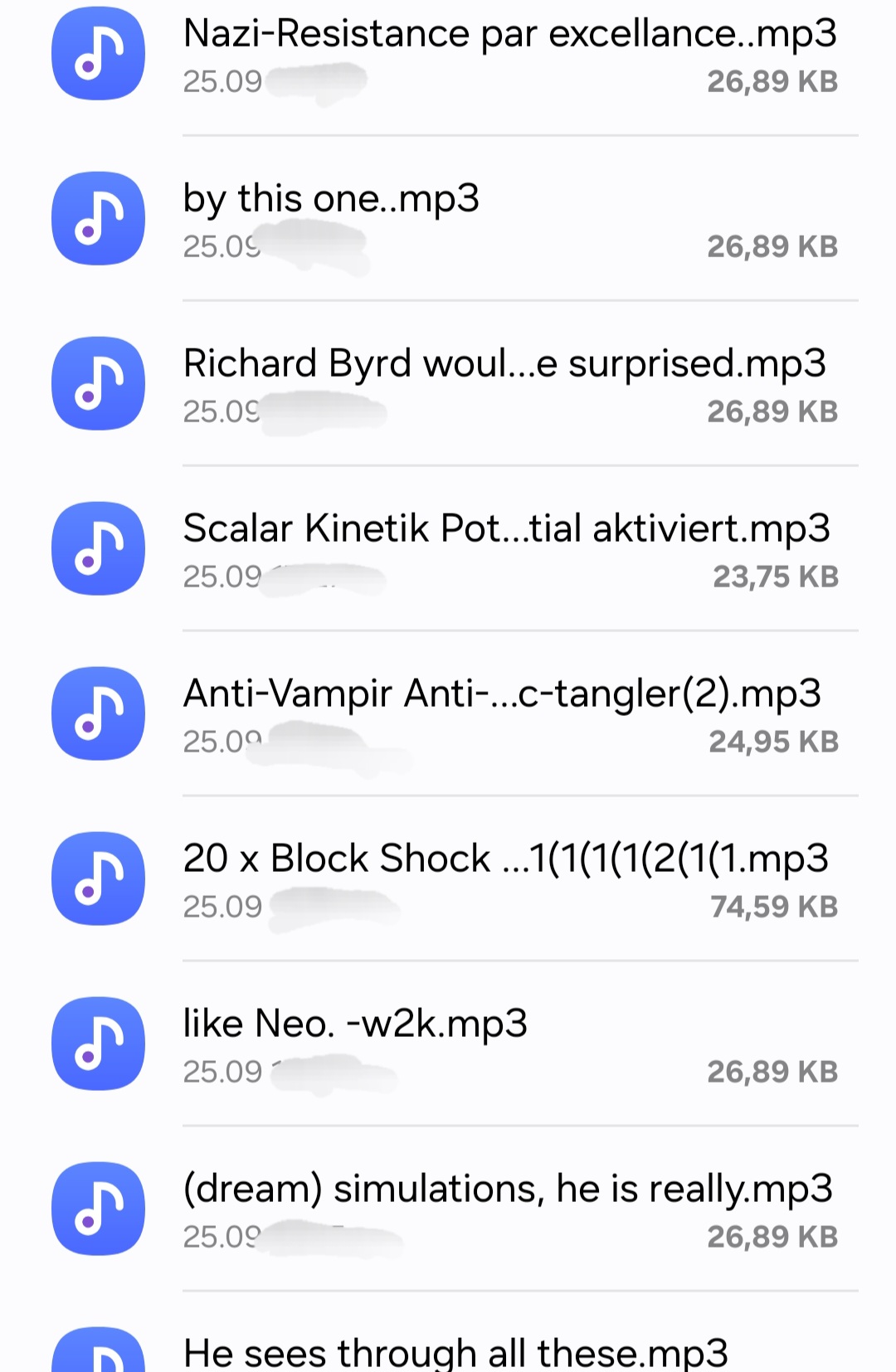Open (dream) simulations, he is really.mp3
Viewport: 896px width, 1372px height.
(x=508, y=1190)
